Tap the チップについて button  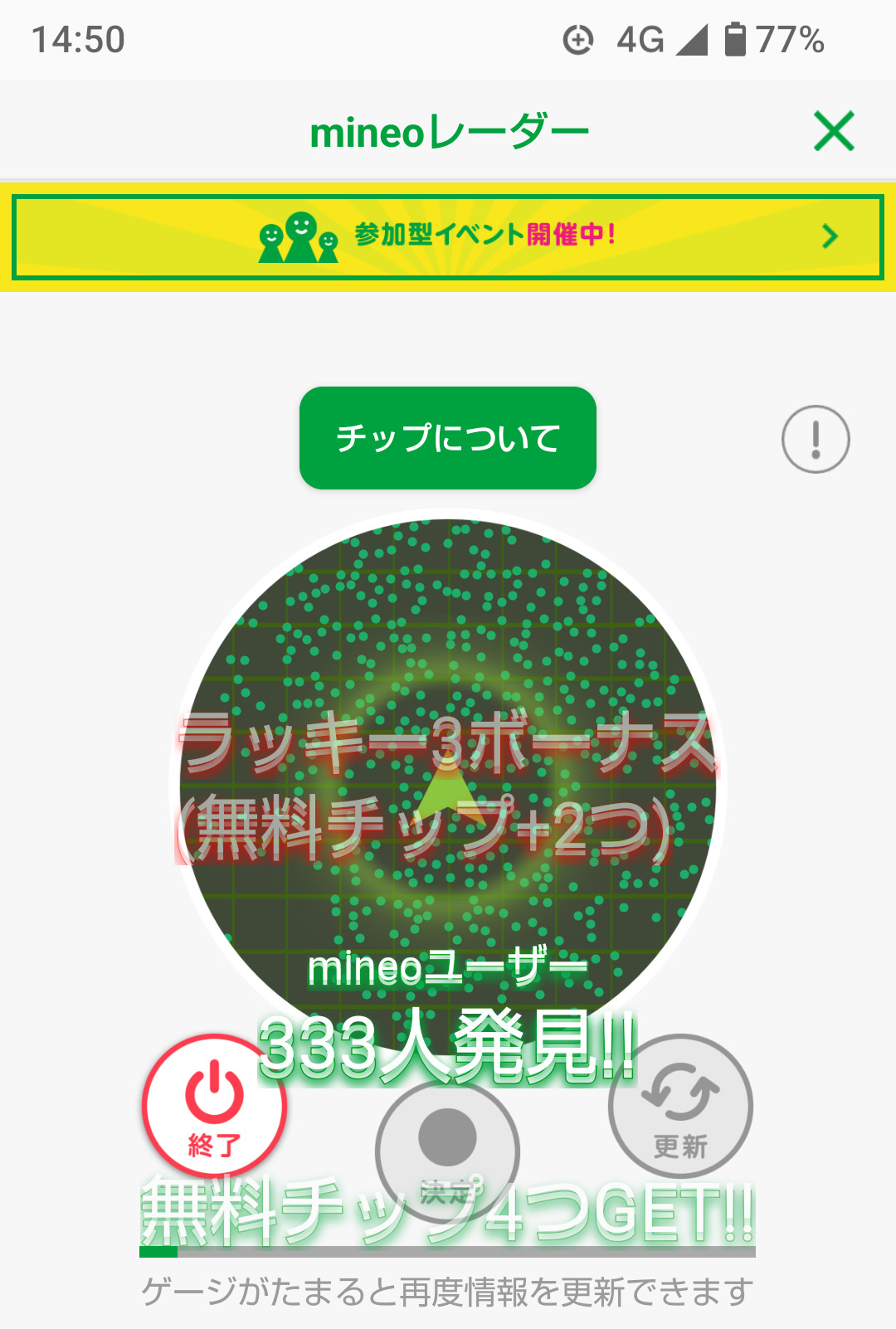(x=448, y=438)
